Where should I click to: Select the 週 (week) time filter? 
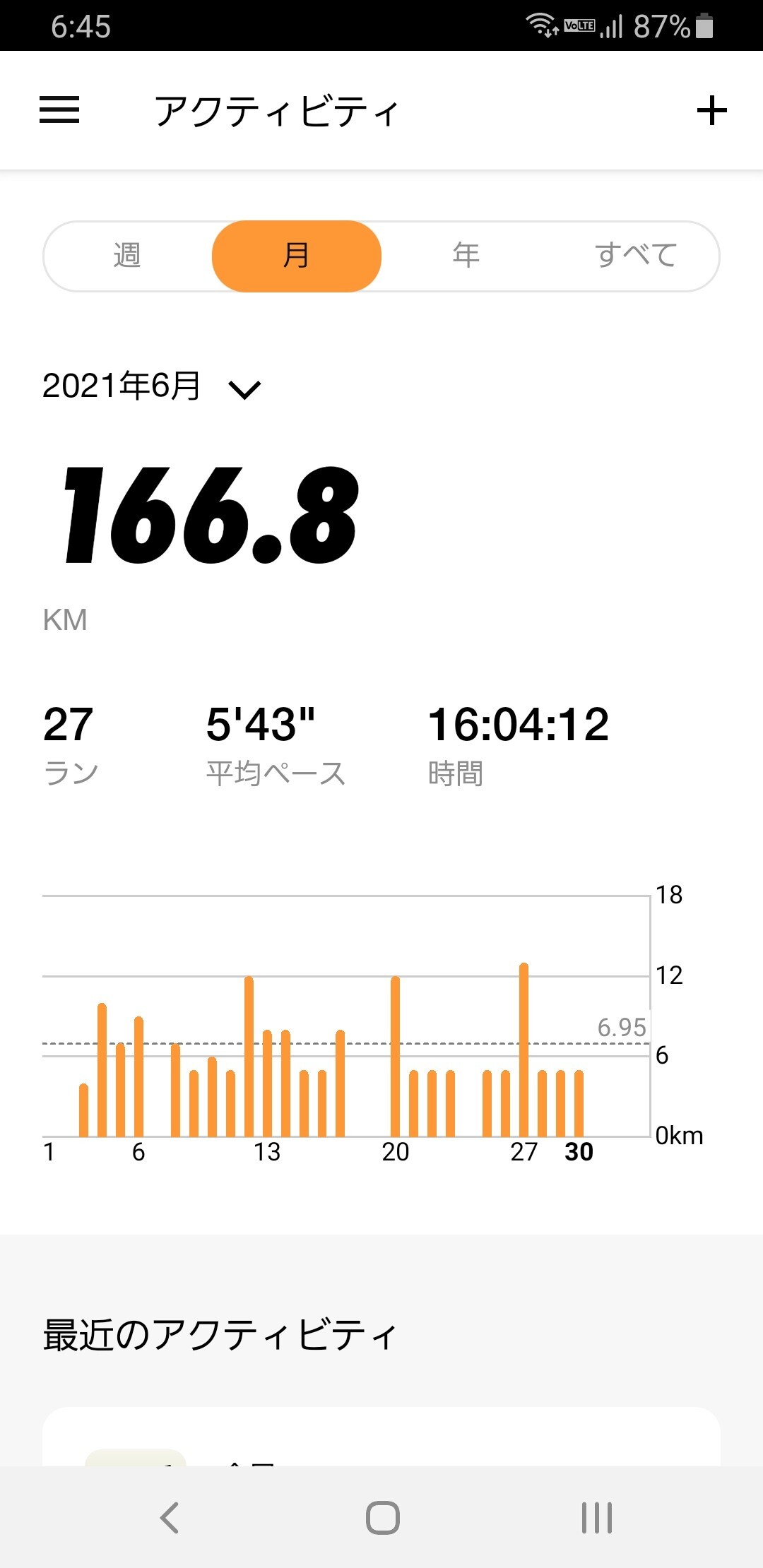coord(127,255)
